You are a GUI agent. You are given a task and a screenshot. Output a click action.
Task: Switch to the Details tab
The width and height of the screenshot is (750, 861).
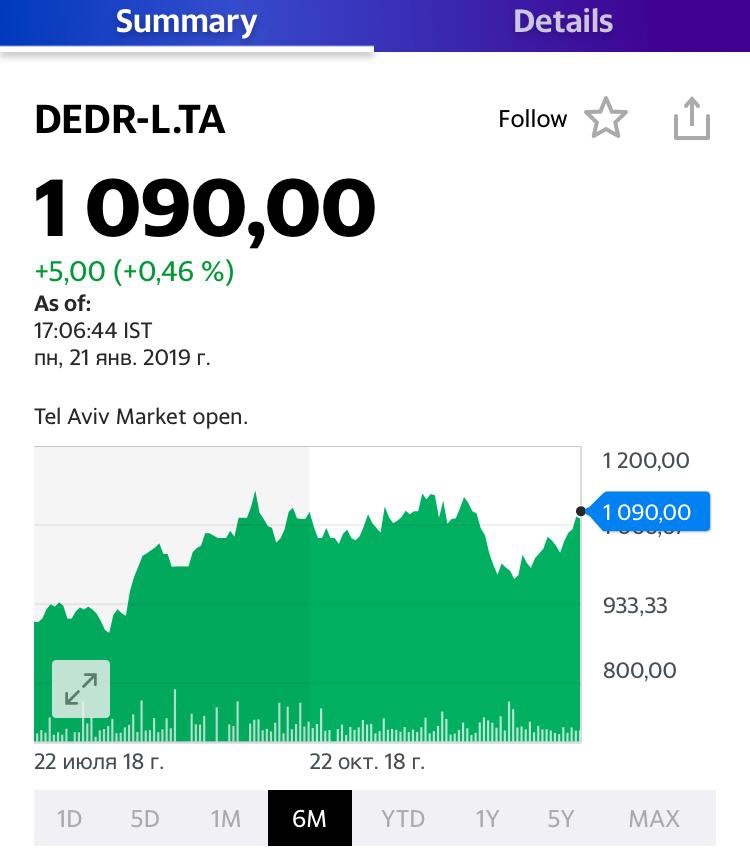coord(562,22)
